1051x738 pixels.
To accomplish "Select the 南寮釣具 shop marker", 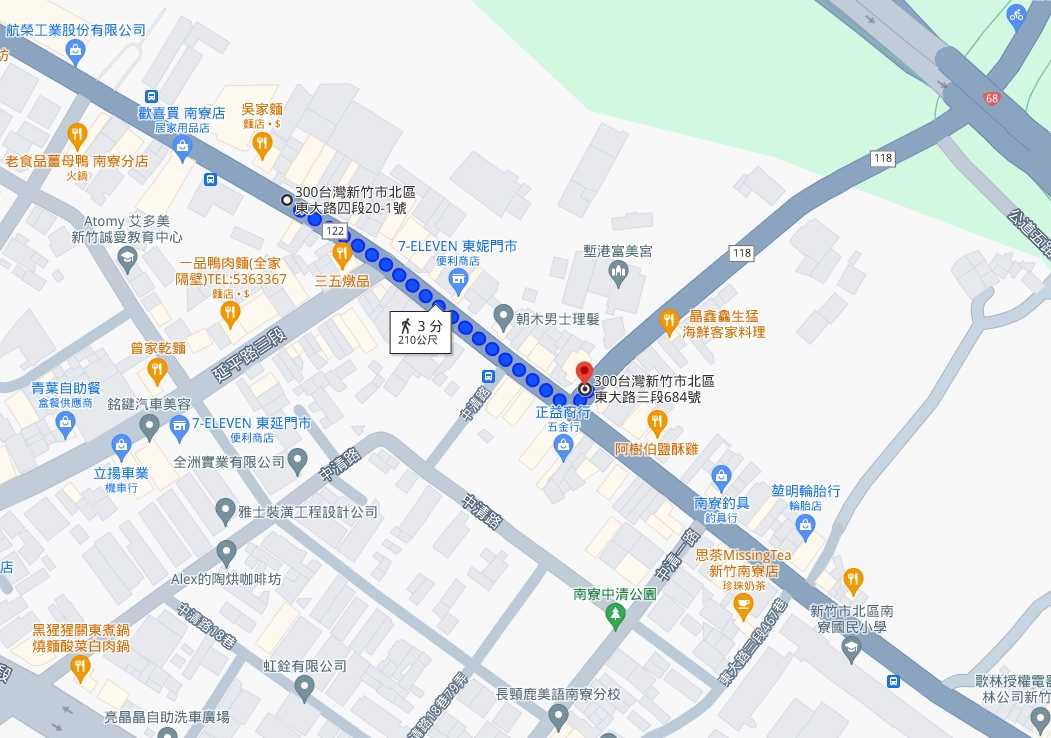I will (721, 476).
